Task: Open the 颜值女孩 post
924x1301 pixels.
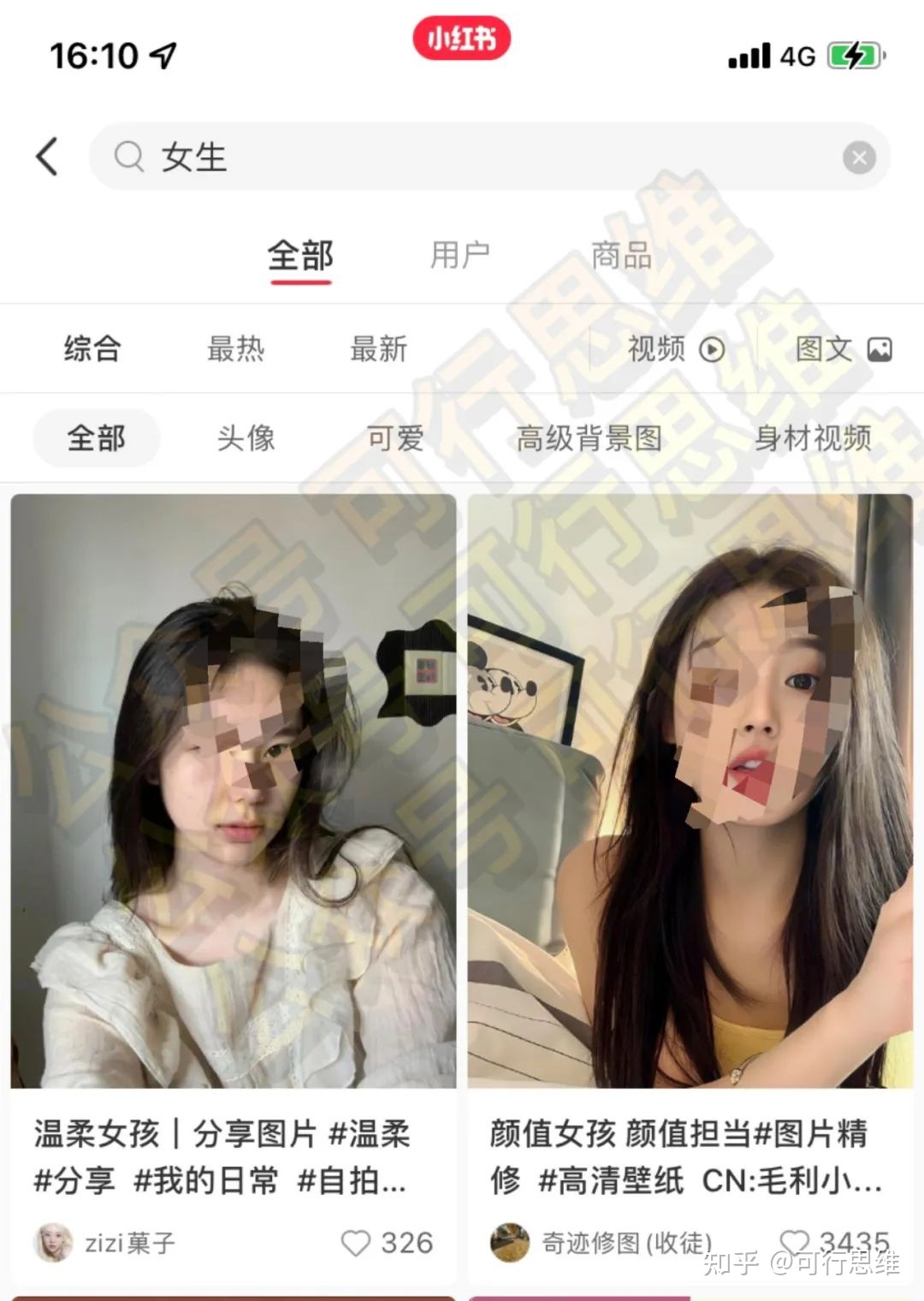Action: click(x=690, y=791)
